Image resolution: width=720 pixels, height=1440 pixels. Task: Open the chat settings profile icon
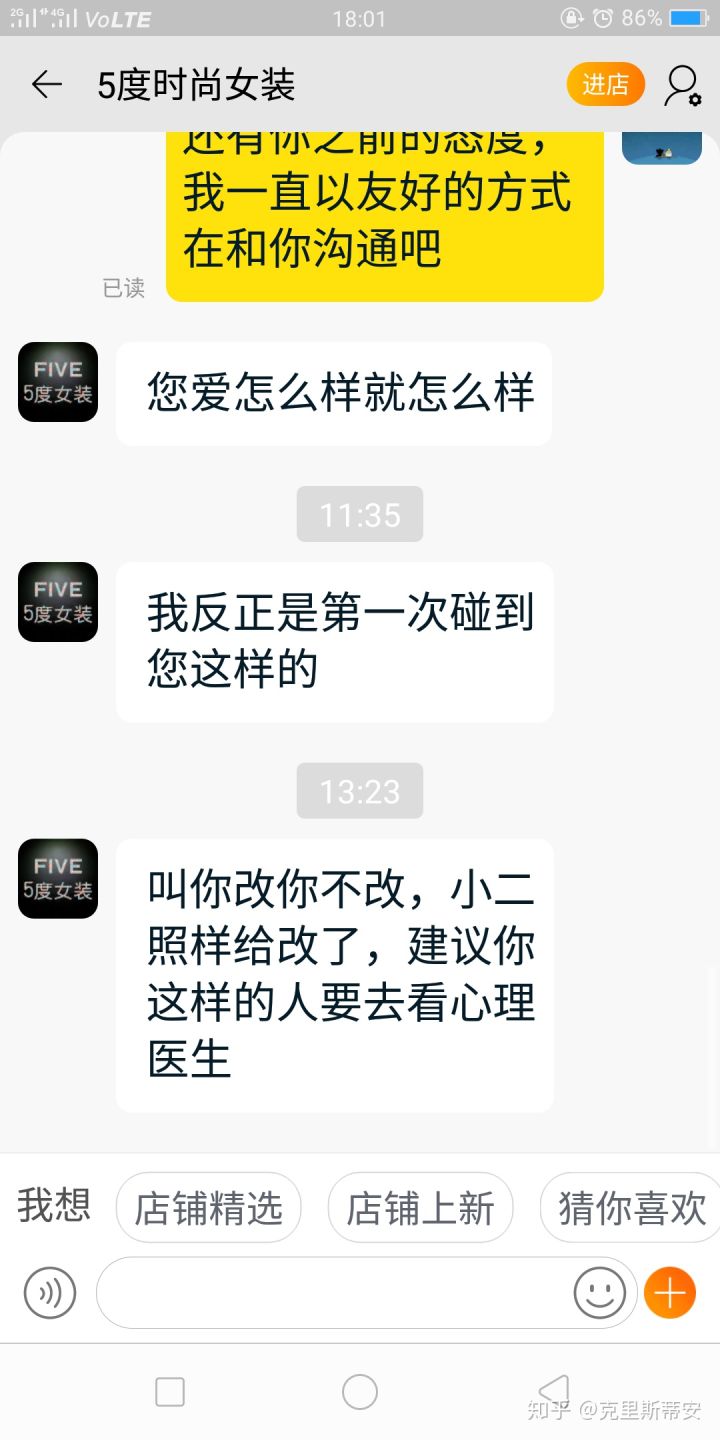click(683, 86)
